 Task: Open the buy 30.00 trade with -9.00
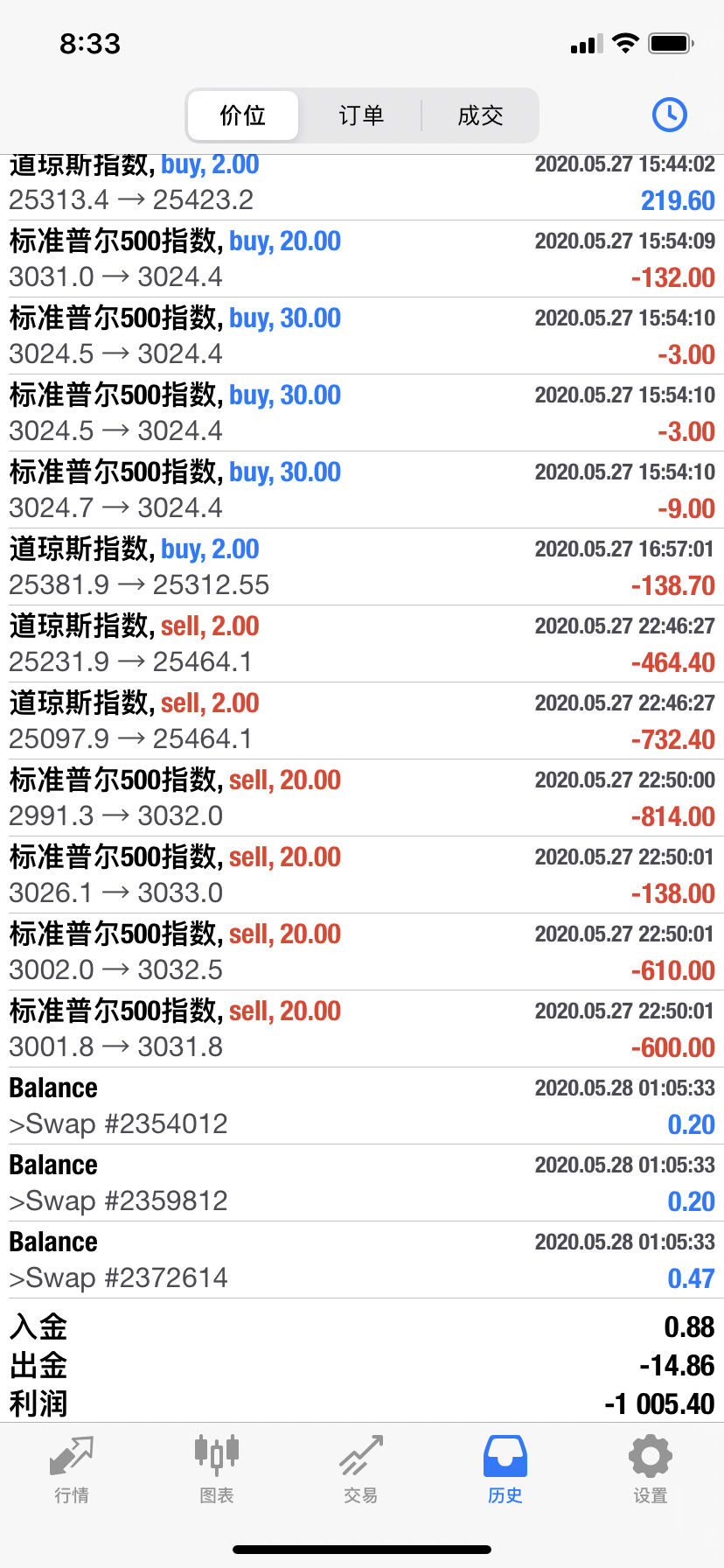pyautogui.click(x=362, y=490)
